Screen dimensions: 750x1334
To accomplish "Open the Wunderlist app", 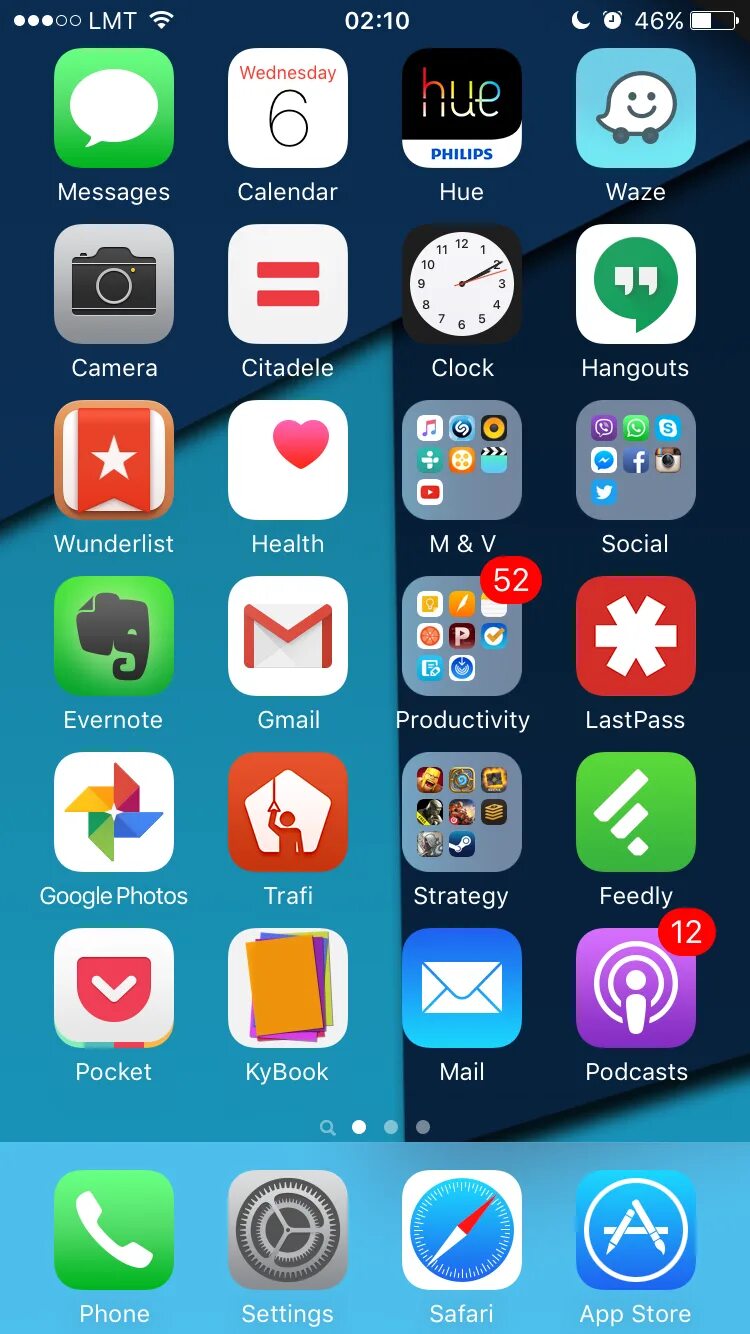I will 114,460.
